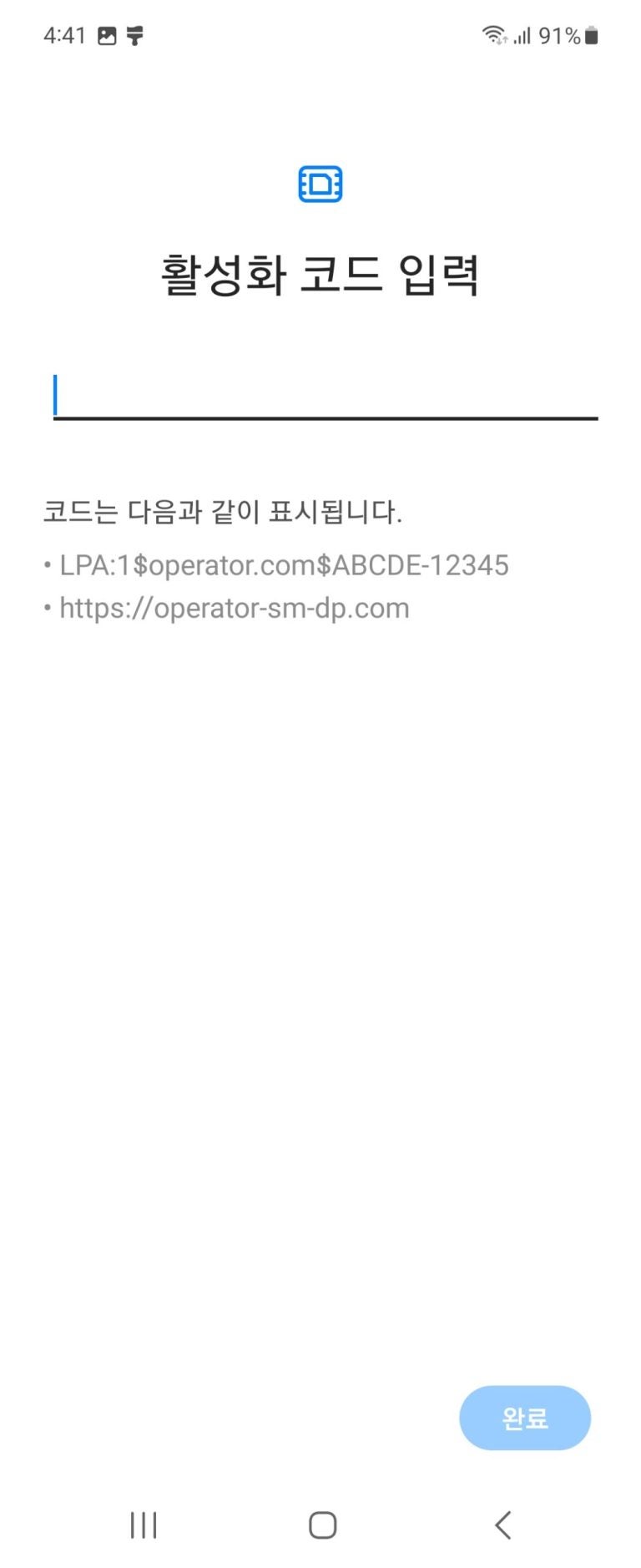Return to the home screen
This screenshot has height=1568, width=641.
[322, 1525]
